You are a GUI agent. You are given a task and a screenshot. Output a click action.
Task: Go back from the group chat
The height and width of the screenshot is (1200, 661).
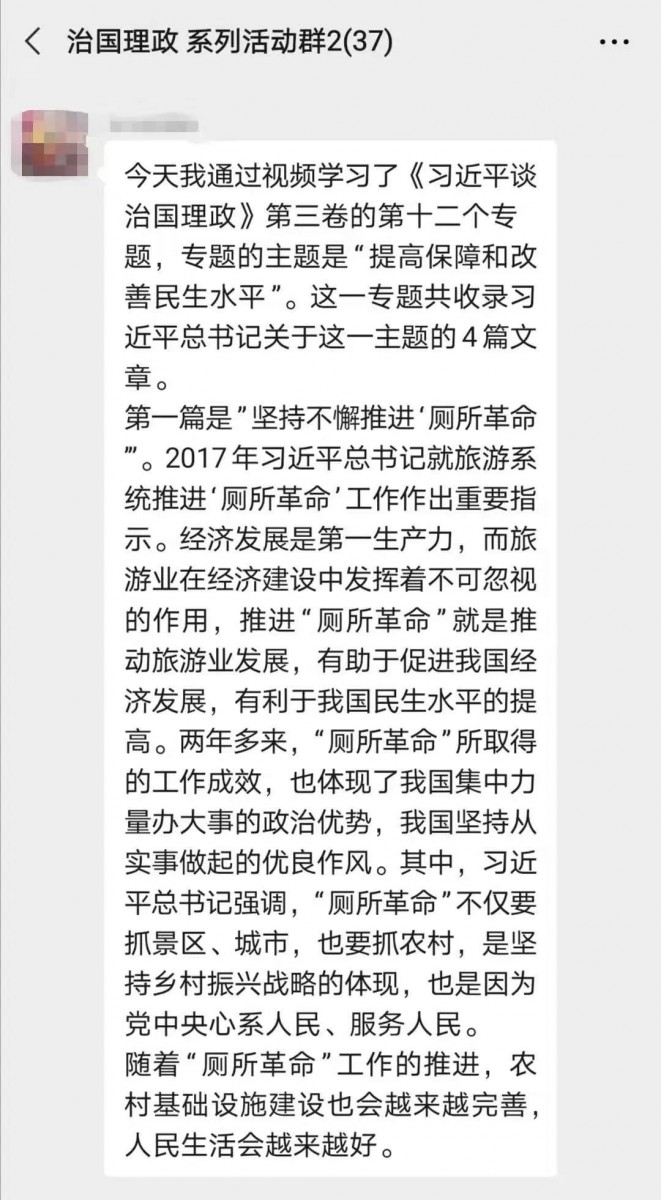coord(33,41)
